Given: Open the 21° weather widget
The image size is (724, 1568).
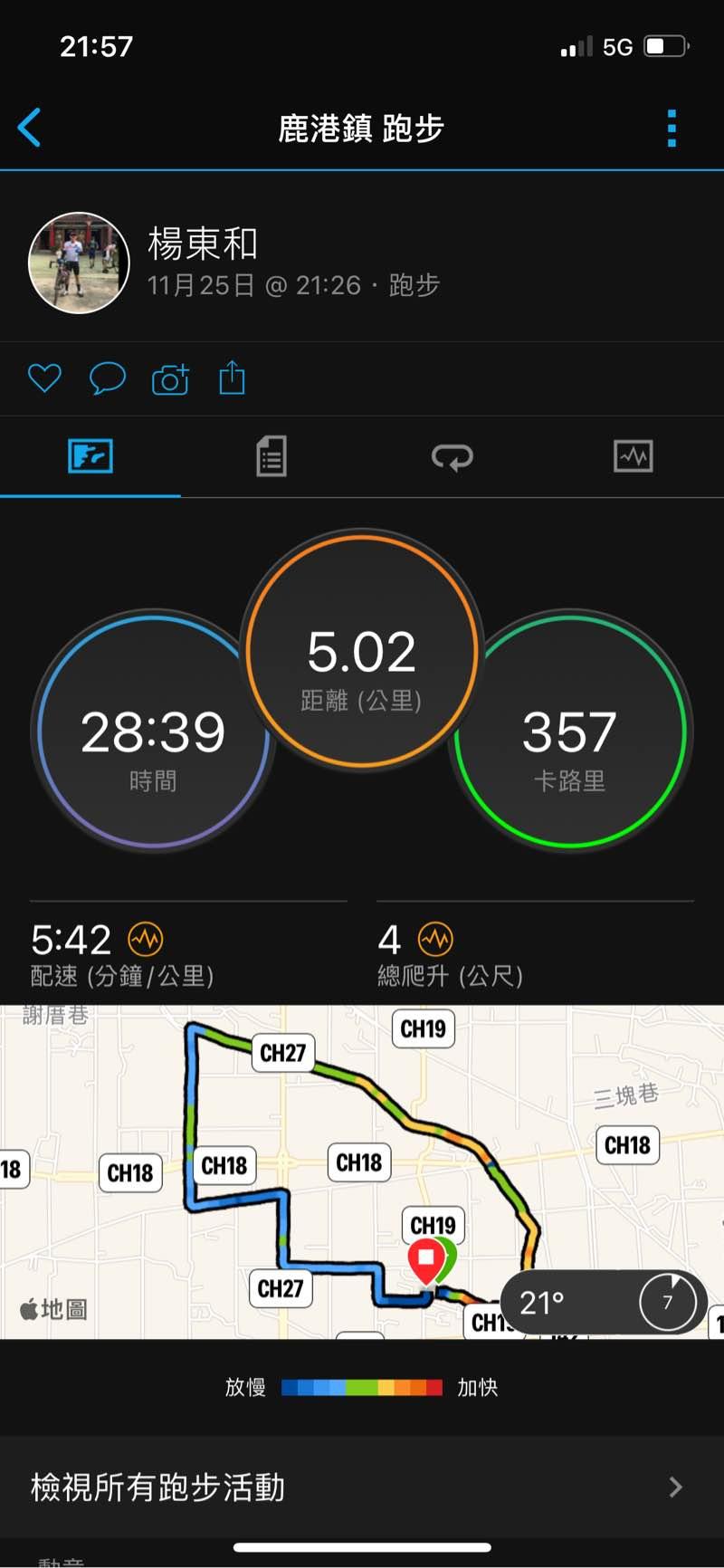Looking at the screenshot, I should click(603, 1303).
